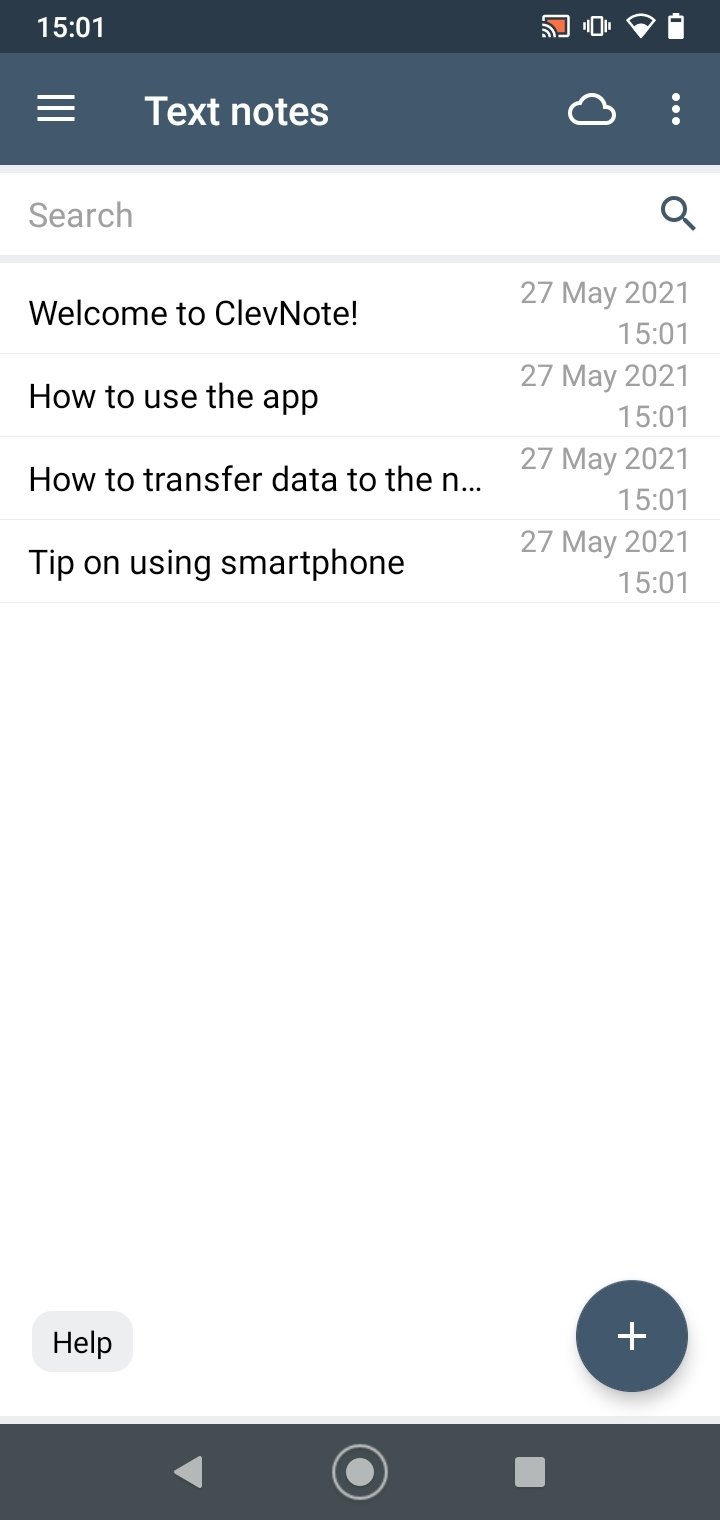This screenshot has height=1520, width=720.
Task: Open the Welcome to ClevNote! note
Action: coord(360,313)
